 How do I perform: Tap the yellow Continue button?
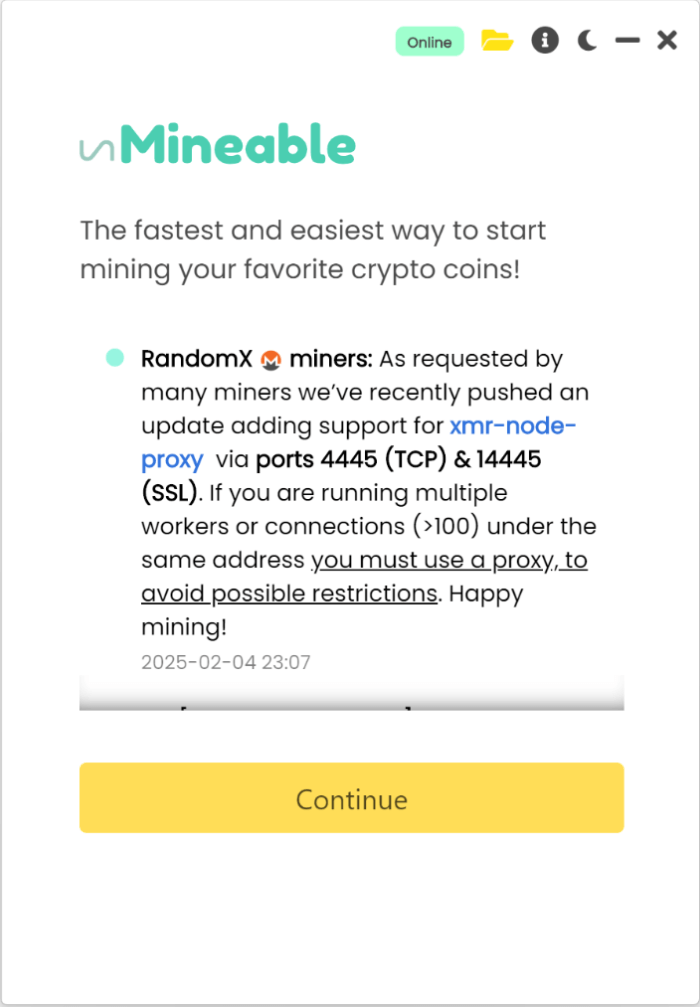point(351,798)
